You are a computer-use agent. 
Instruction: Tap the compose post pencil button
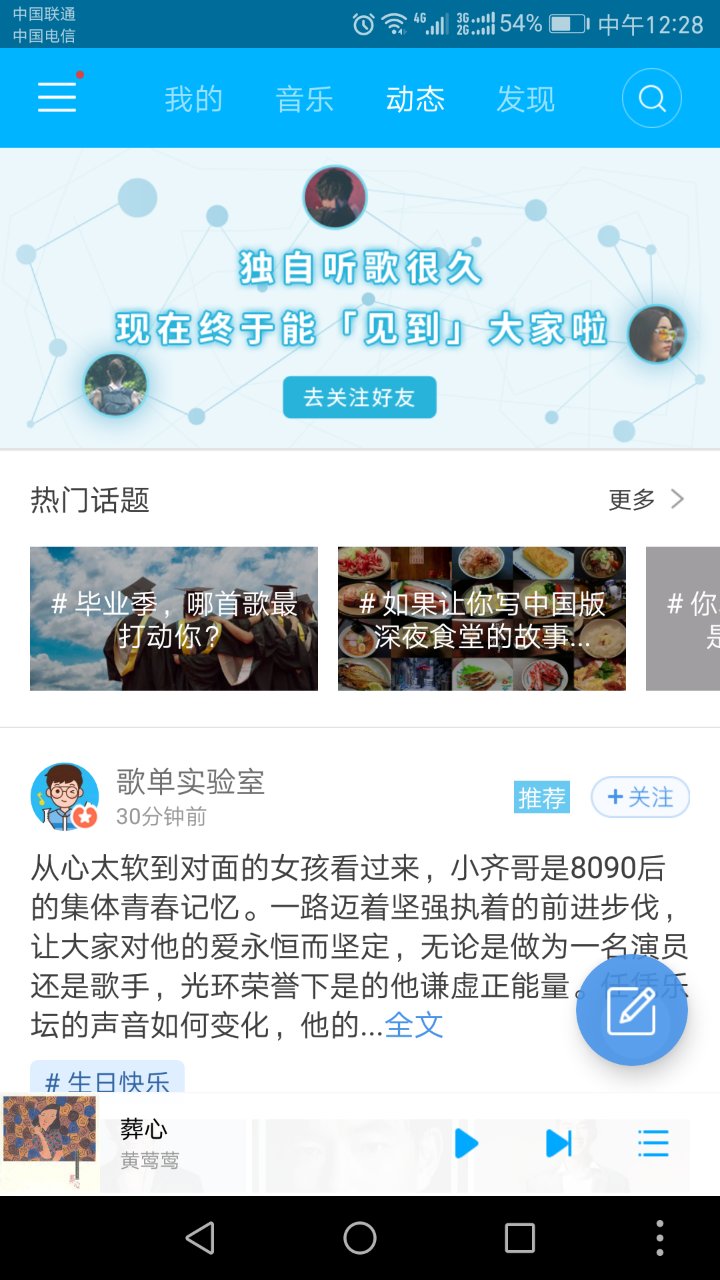point(631,1010)
